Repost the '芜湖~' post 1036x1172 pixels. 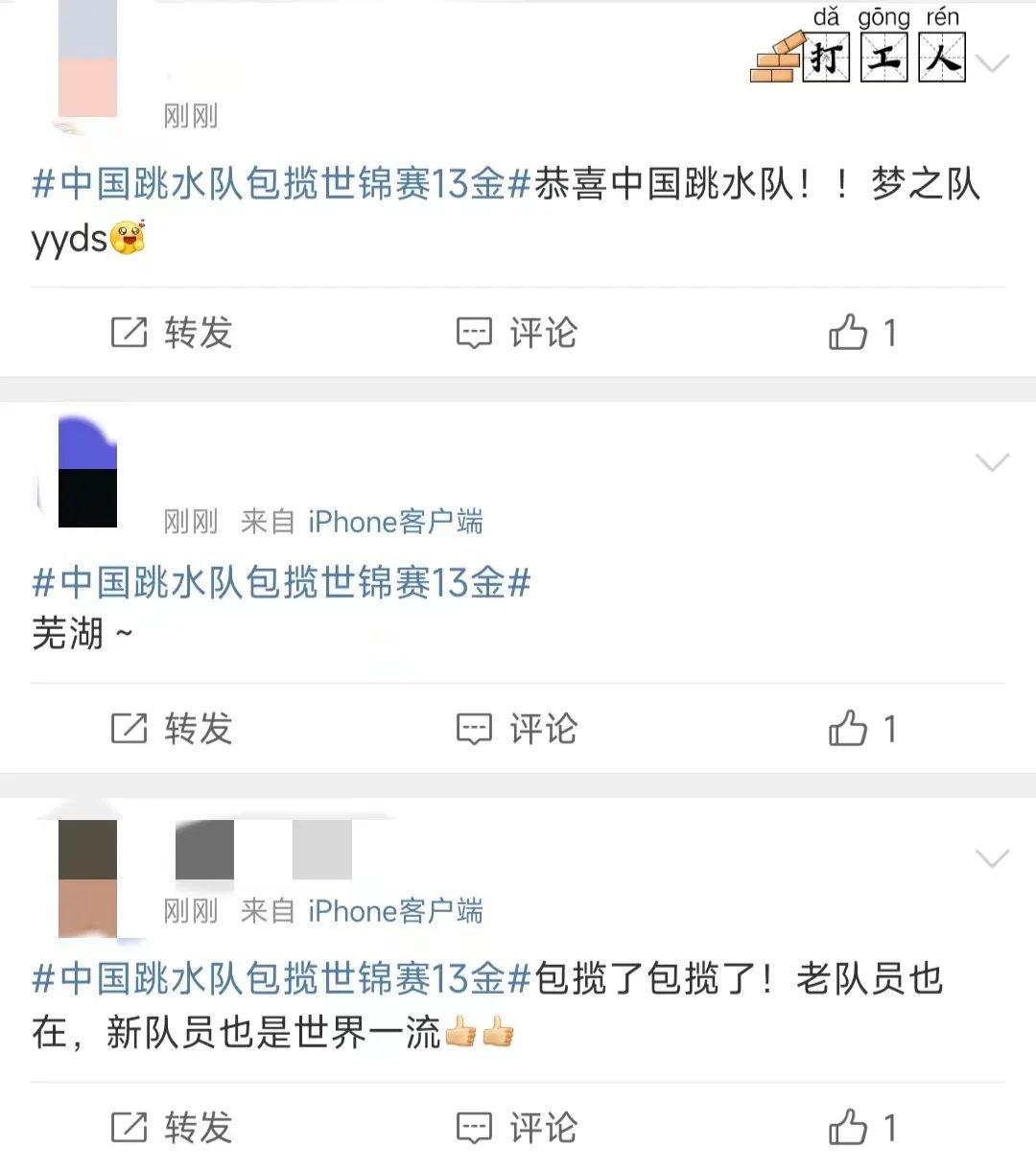click(172, 729)
